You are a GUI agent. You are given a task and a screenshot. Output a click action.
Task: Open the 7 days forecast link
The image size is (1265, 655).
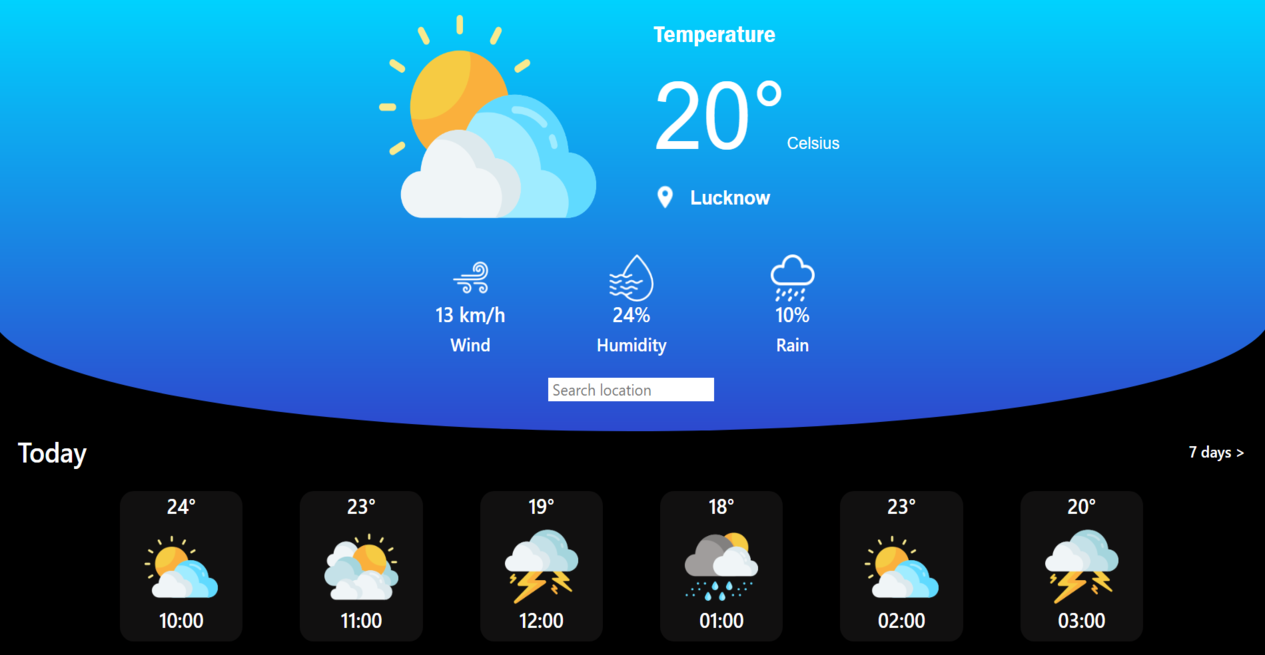point(1216,453)
